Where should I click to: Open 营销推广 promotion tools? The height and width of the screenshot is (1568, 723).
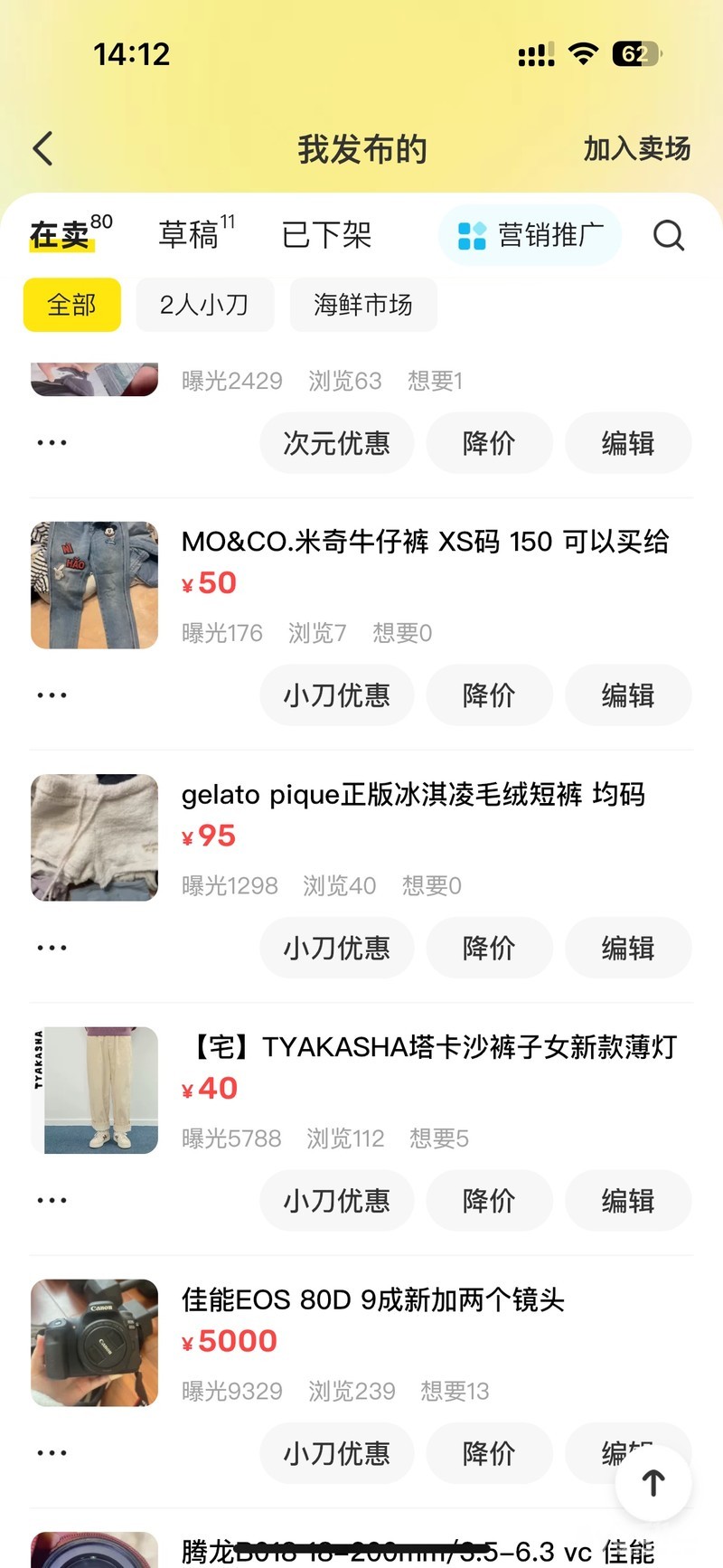coord(531,235)
